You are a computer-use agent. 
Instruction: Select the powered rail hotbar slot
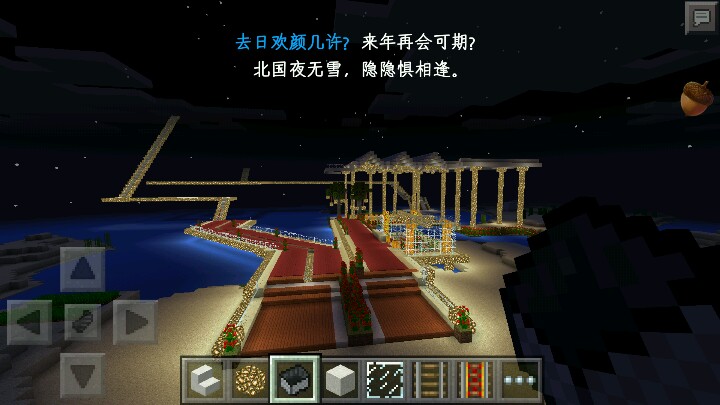pos(475,378)
